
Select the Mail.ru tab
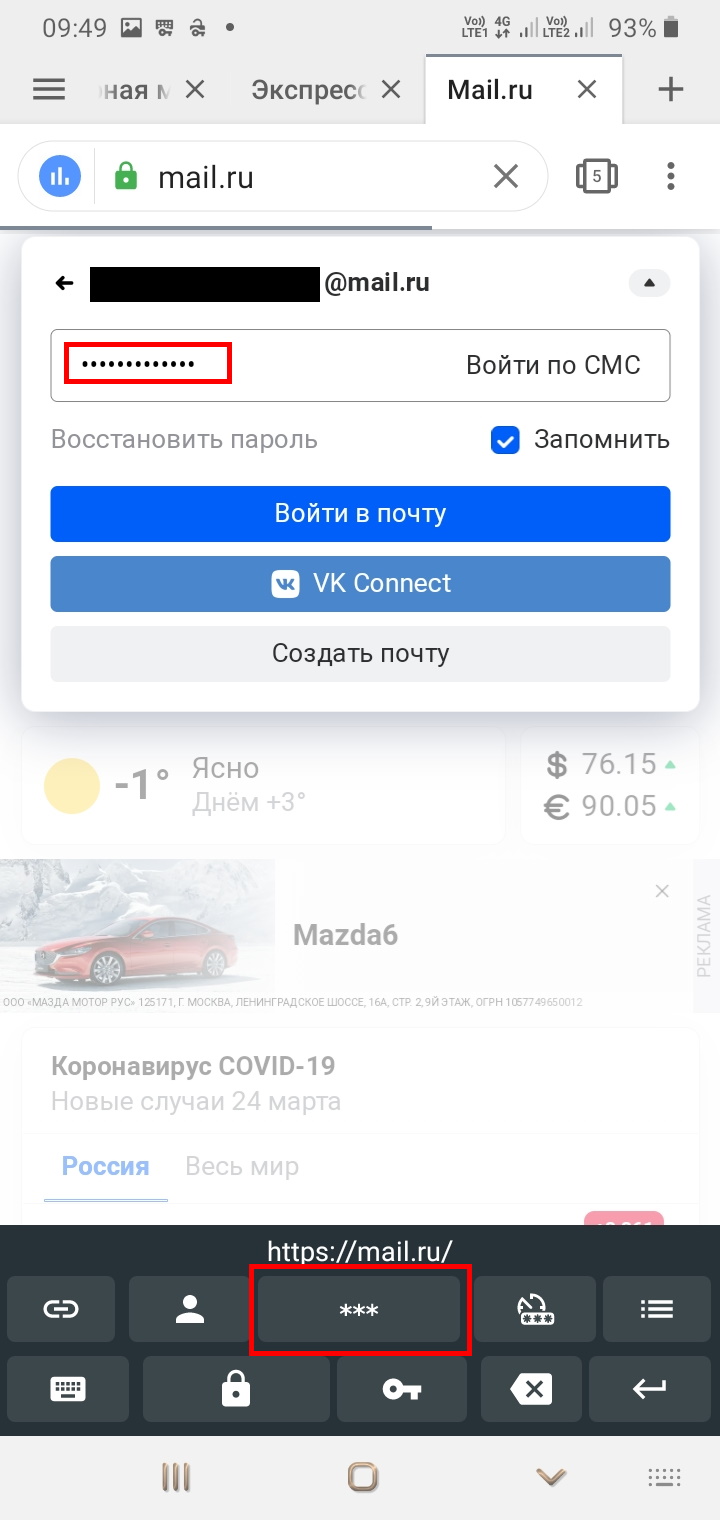tap(489, 89)
